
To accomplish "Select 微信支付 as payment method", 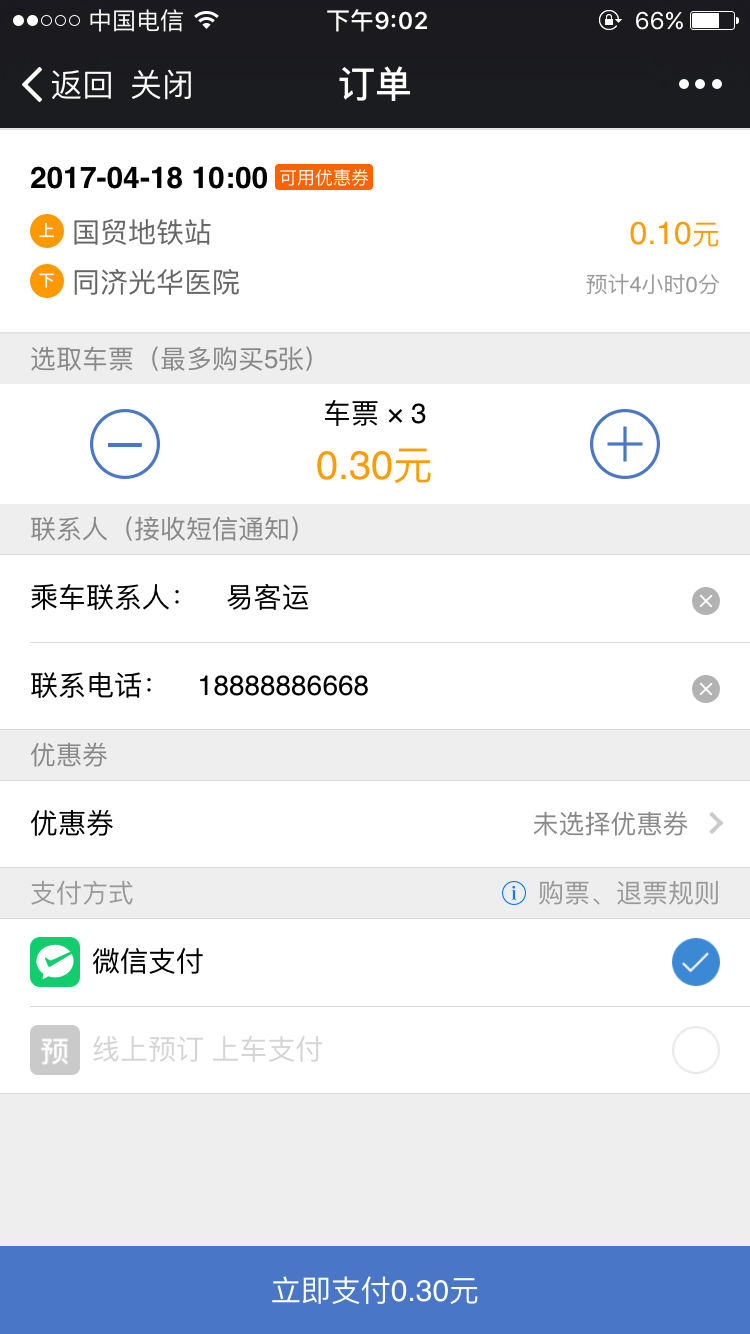I will (375, 962).
